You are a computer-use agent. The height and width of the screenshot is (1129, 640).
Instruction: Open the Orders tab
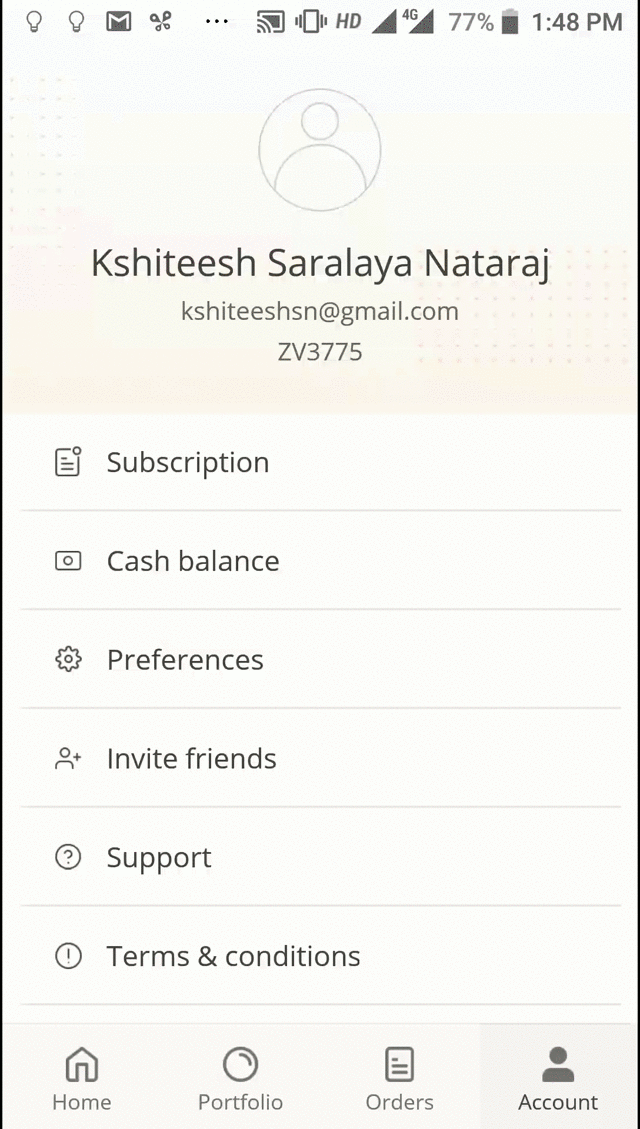point(399,1078)
